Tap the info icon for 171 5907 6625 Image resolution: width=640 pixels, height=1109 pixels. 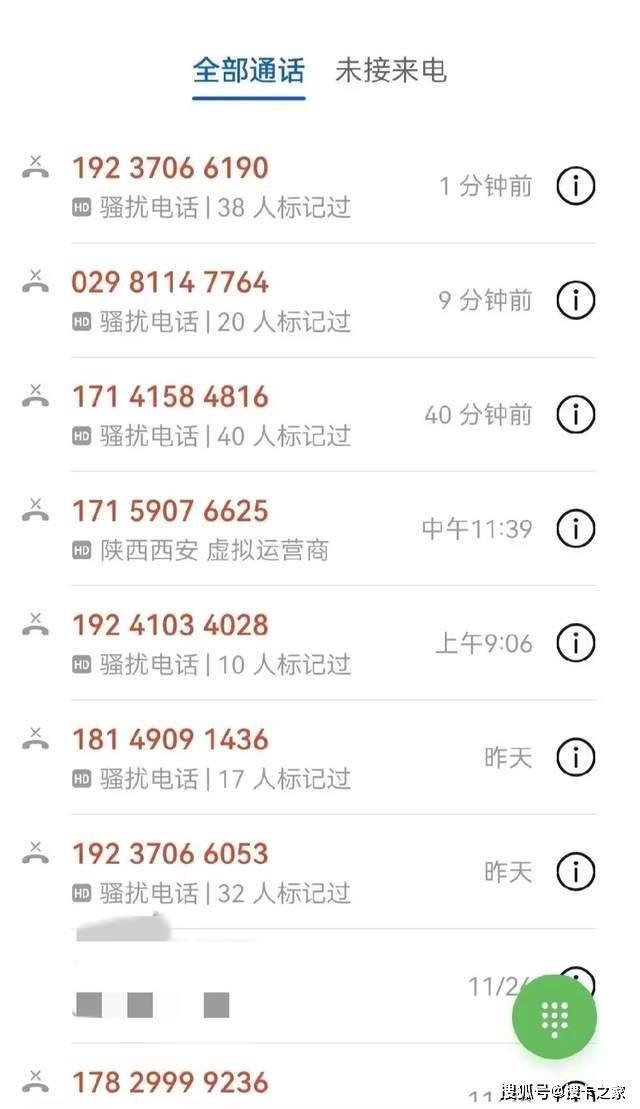point(575,528)
